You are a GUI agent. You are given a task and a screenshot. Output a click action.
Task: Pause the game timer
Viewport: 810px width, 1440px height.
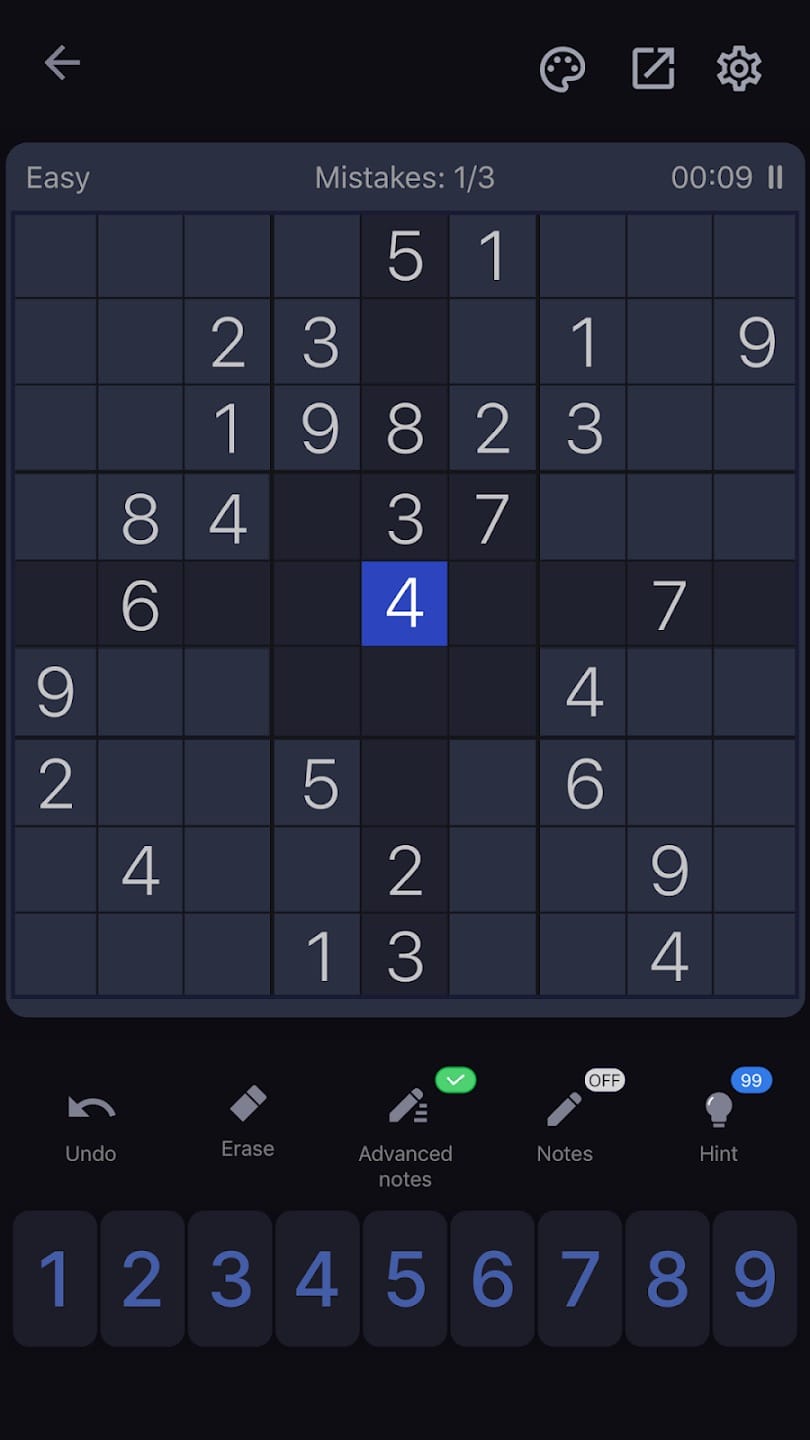tap(775, 176)
